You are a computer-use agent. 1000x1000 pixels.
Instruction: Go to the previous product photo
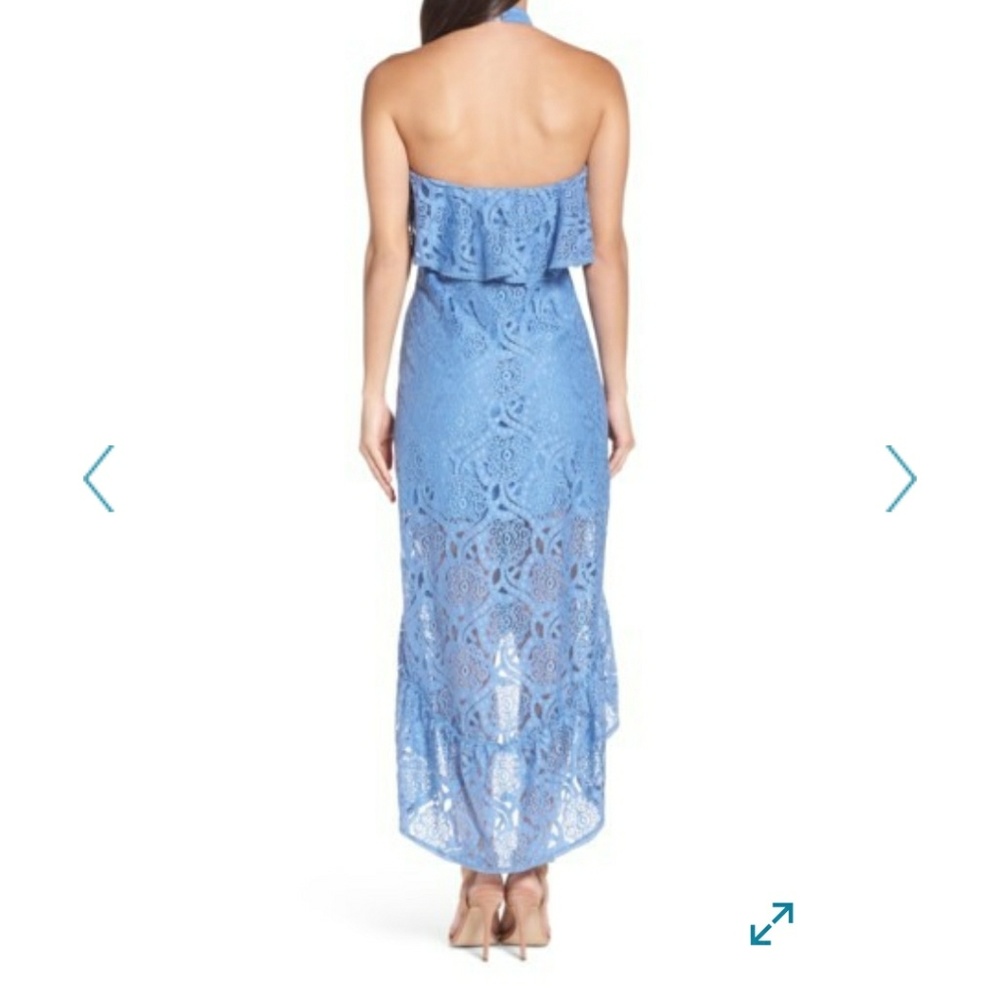(99, 479)
